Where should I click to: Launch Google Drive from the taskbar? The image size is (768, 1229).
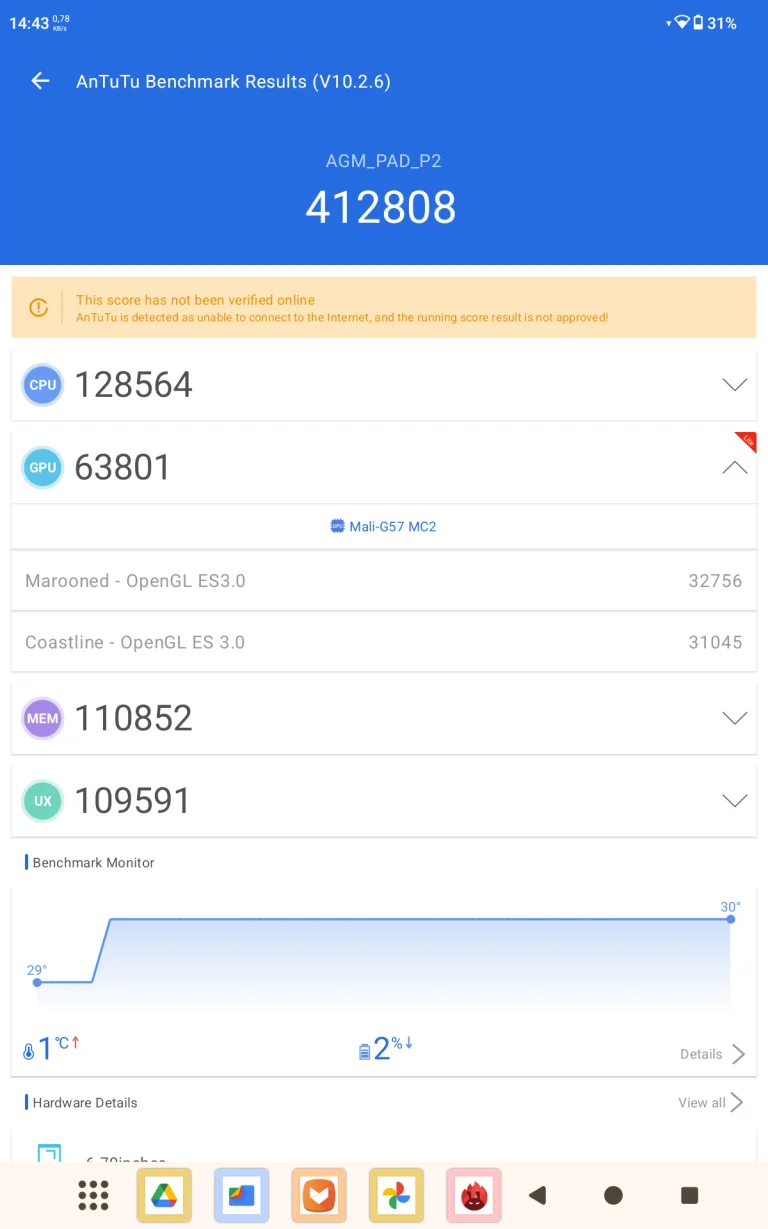point(164,1195)
